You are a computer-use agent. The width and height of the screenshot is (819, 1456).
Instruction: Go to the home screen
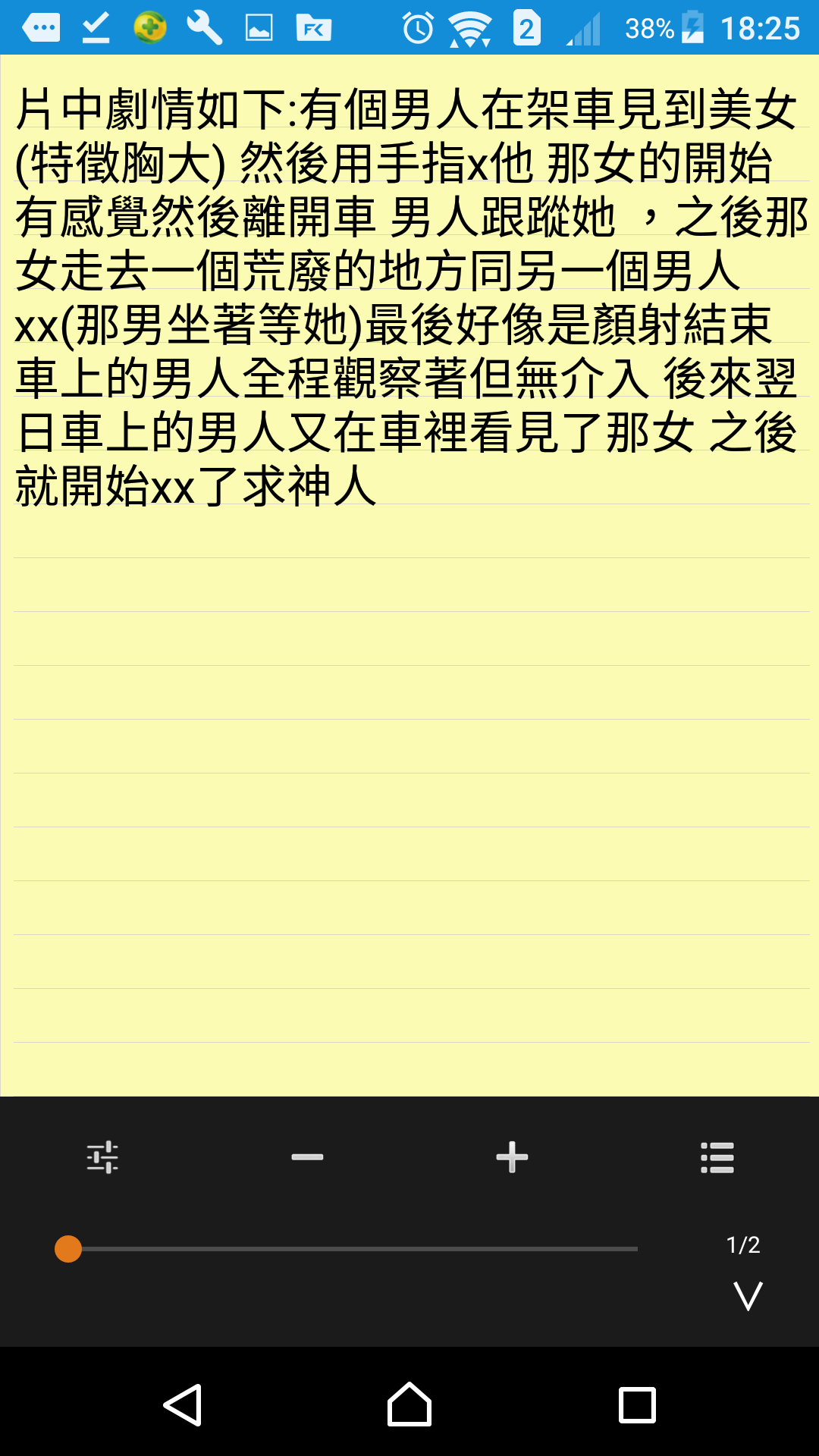click(409, 1405)
